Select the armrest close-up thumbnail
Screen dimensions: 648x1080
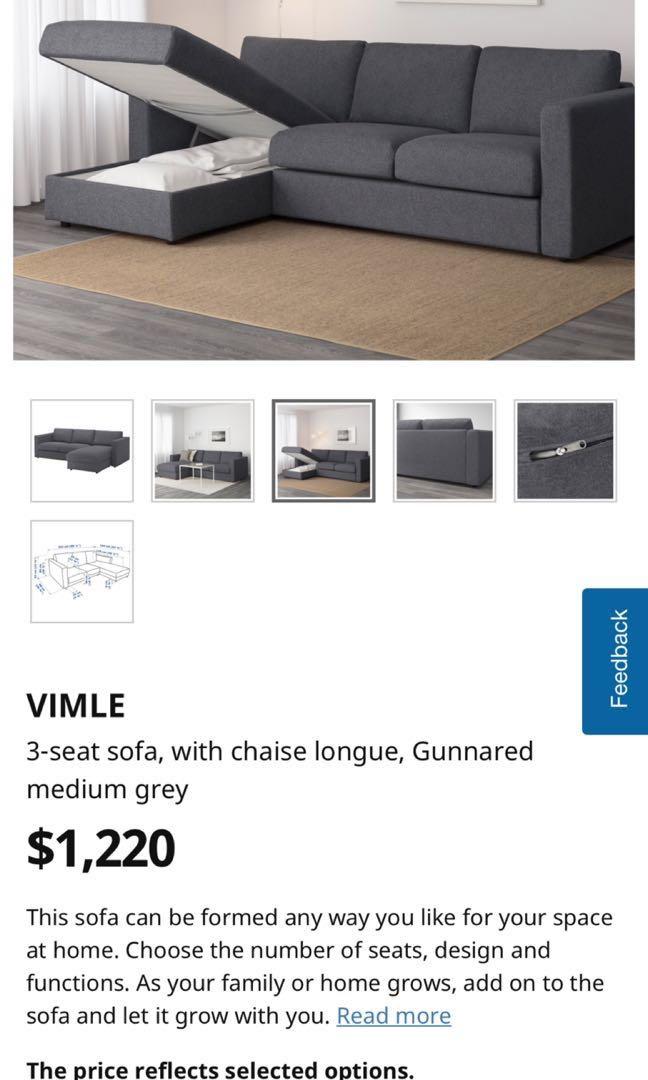coord(444,451)
